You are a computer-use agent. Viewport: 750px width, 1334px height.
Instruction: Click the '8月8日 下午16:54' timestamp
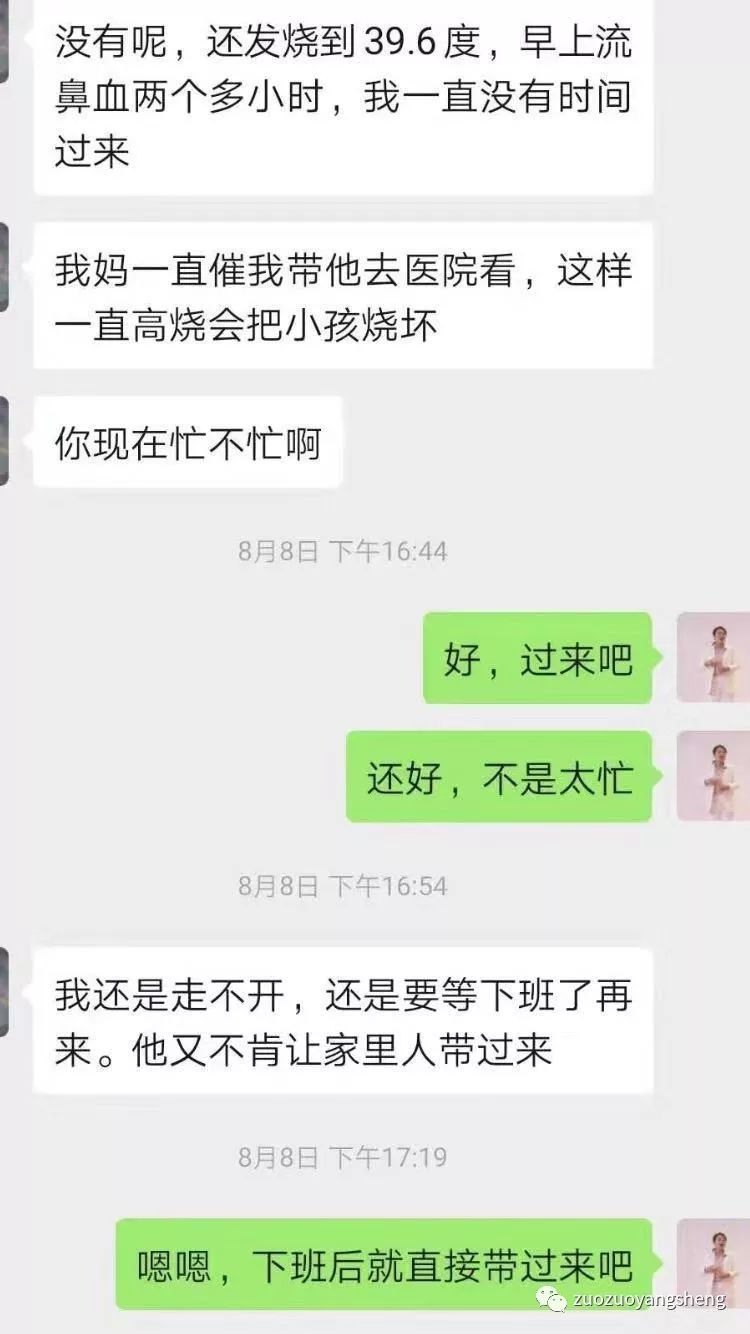tap(345, 884)
